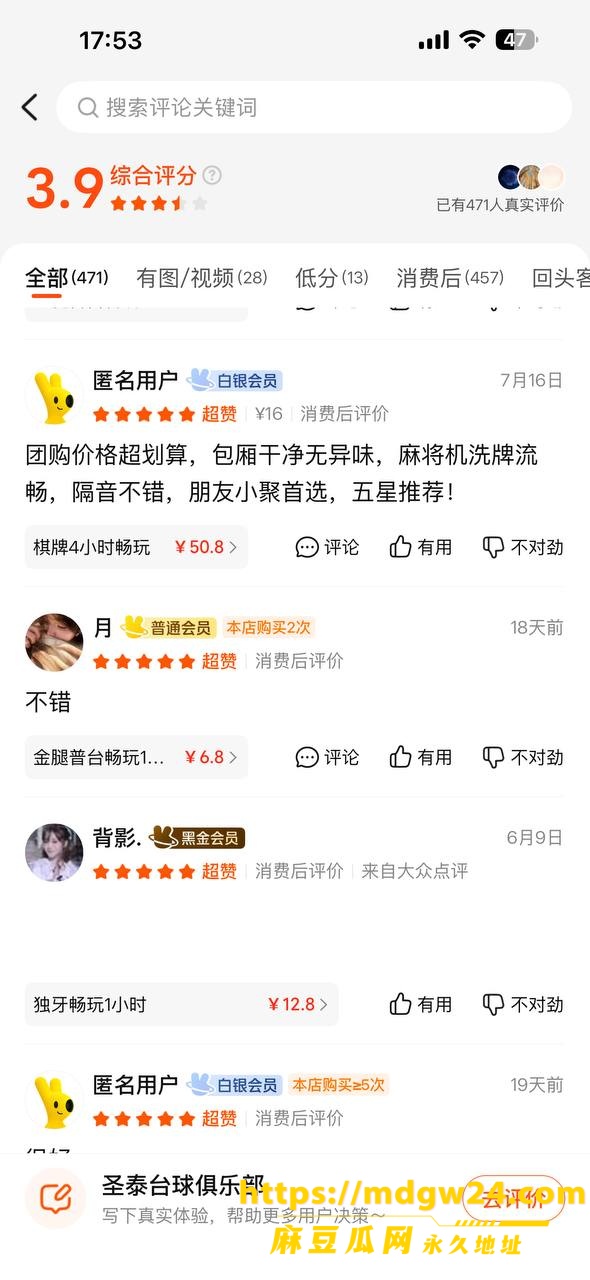590x1280 pixels.
Task: Open the 独牙畅玩1小时 ¥12.8 deal
Action: [x=181, y=1004]
